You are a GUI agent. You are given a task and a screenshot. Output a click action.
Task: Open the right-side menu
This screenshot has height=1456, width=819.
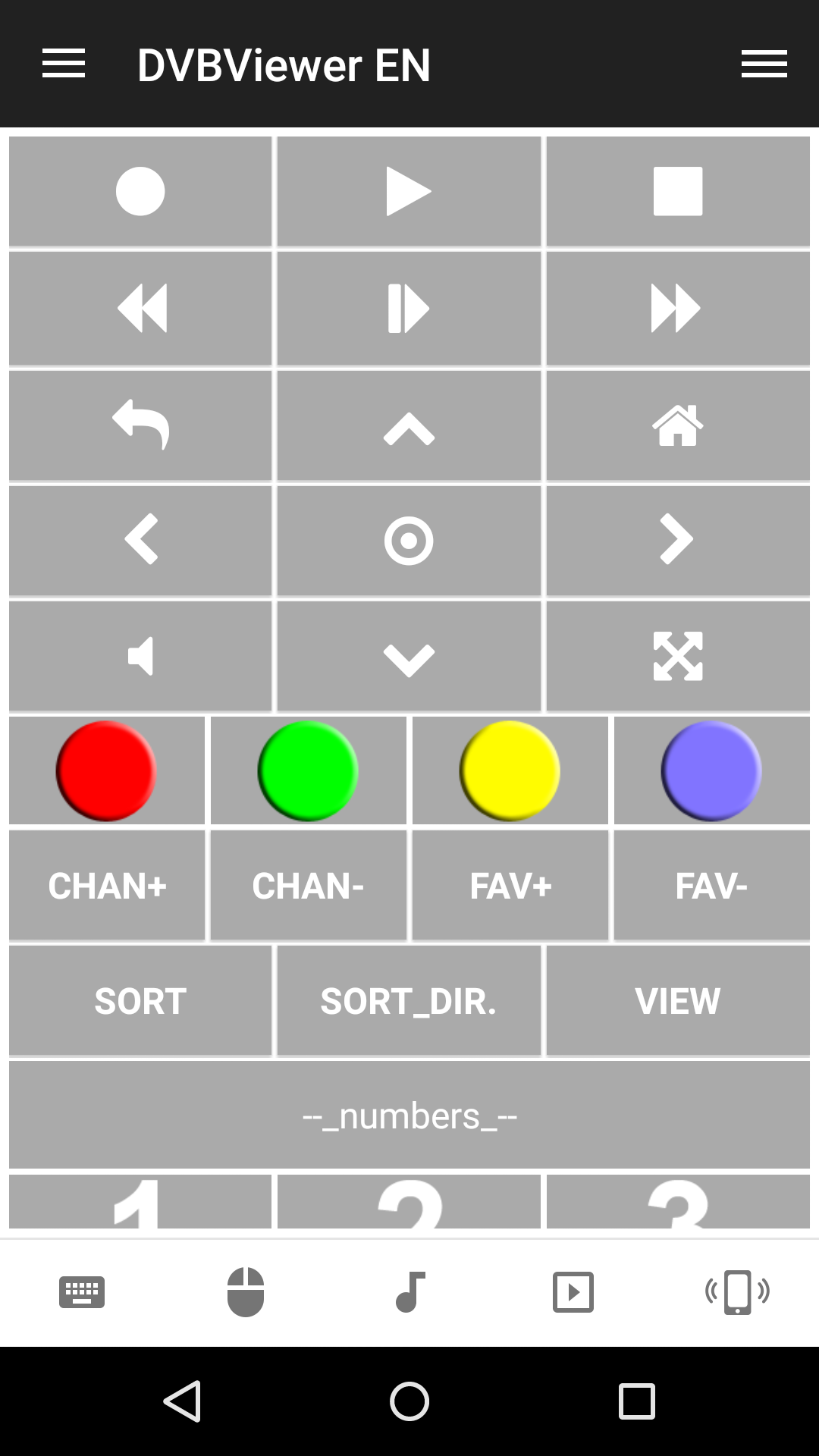pos(764,64)
